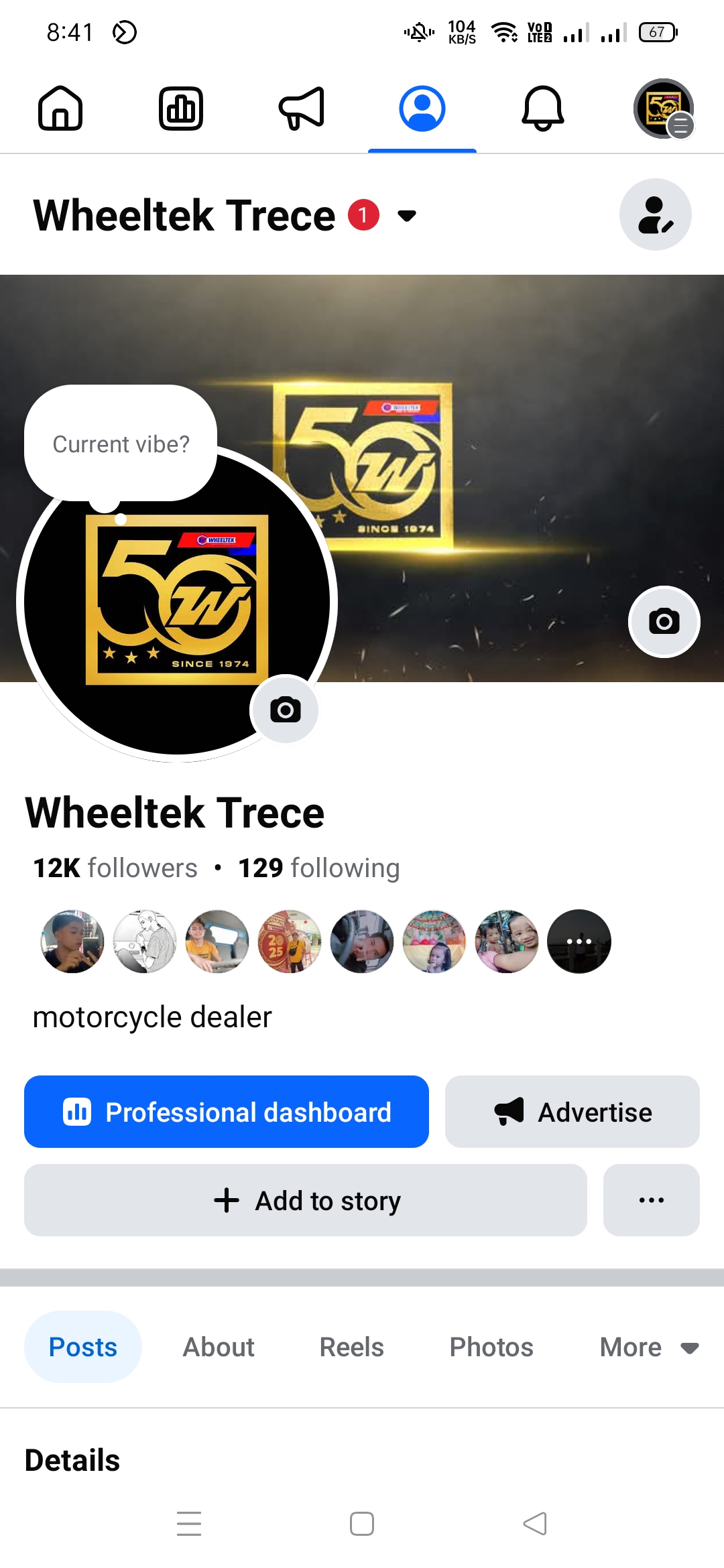View the 129 following list
The width and height of the screenshot is (724, 1568).
(319, 868)
